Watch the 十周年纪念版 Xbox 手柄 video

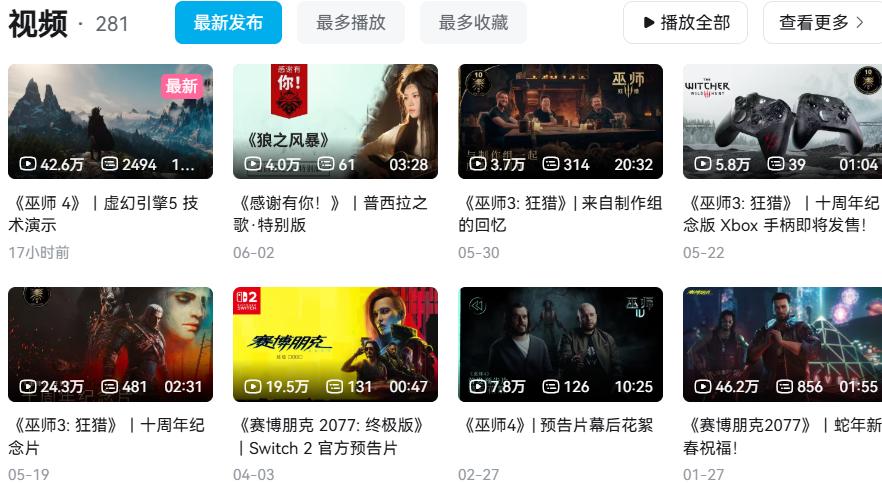(x=782, y=122)
